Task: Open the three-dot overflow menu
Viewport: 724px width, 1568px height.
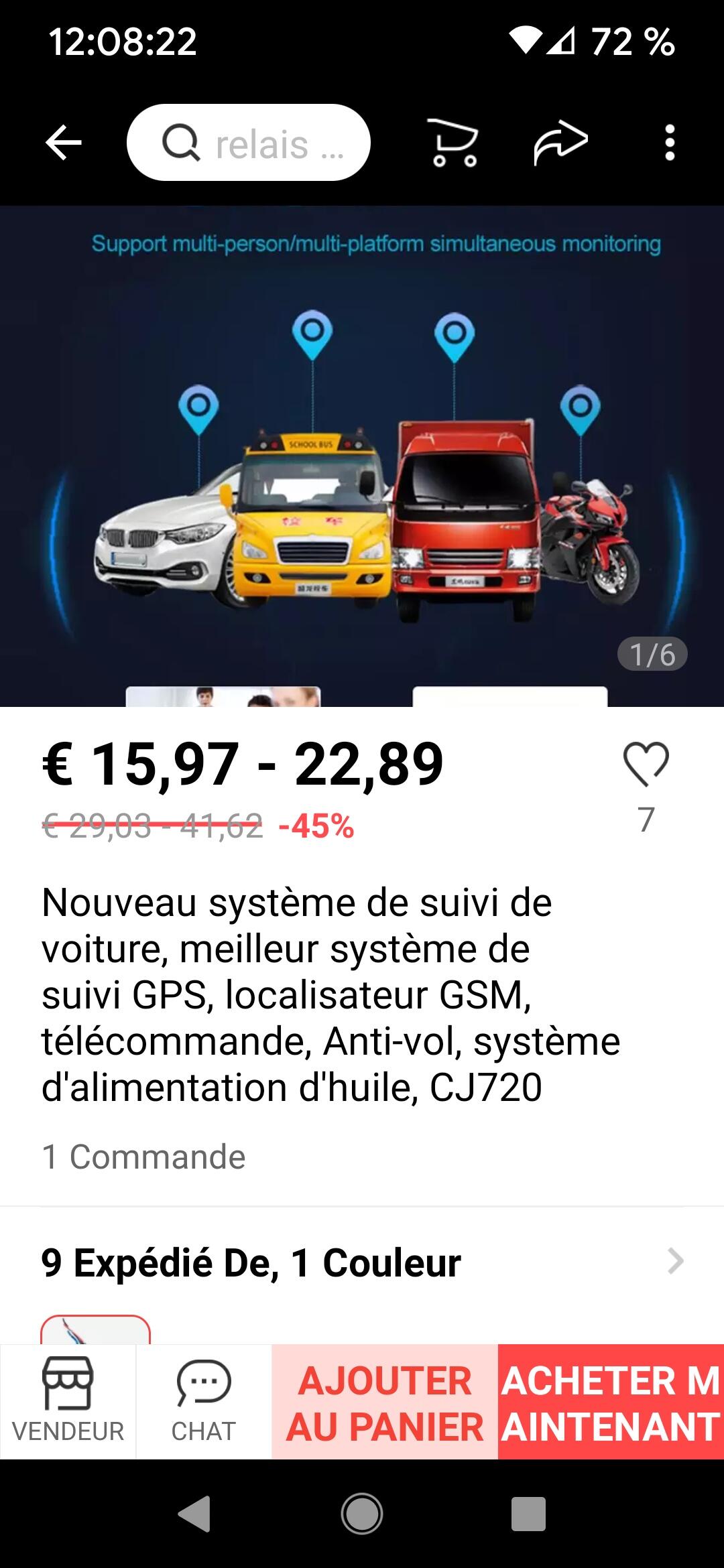Action: (669, 142)
